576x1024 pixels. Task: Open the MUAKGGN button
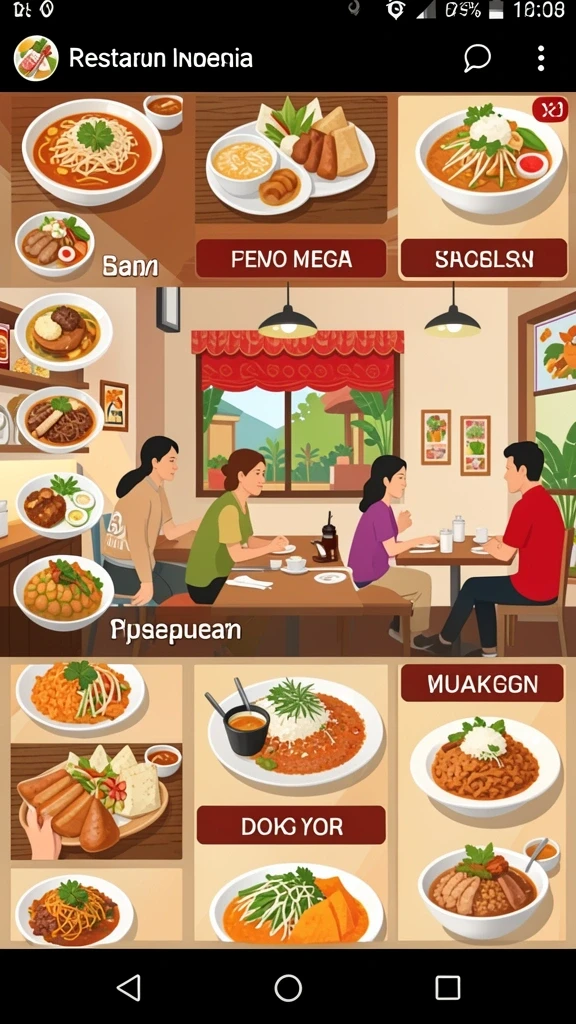coord(482,683)
